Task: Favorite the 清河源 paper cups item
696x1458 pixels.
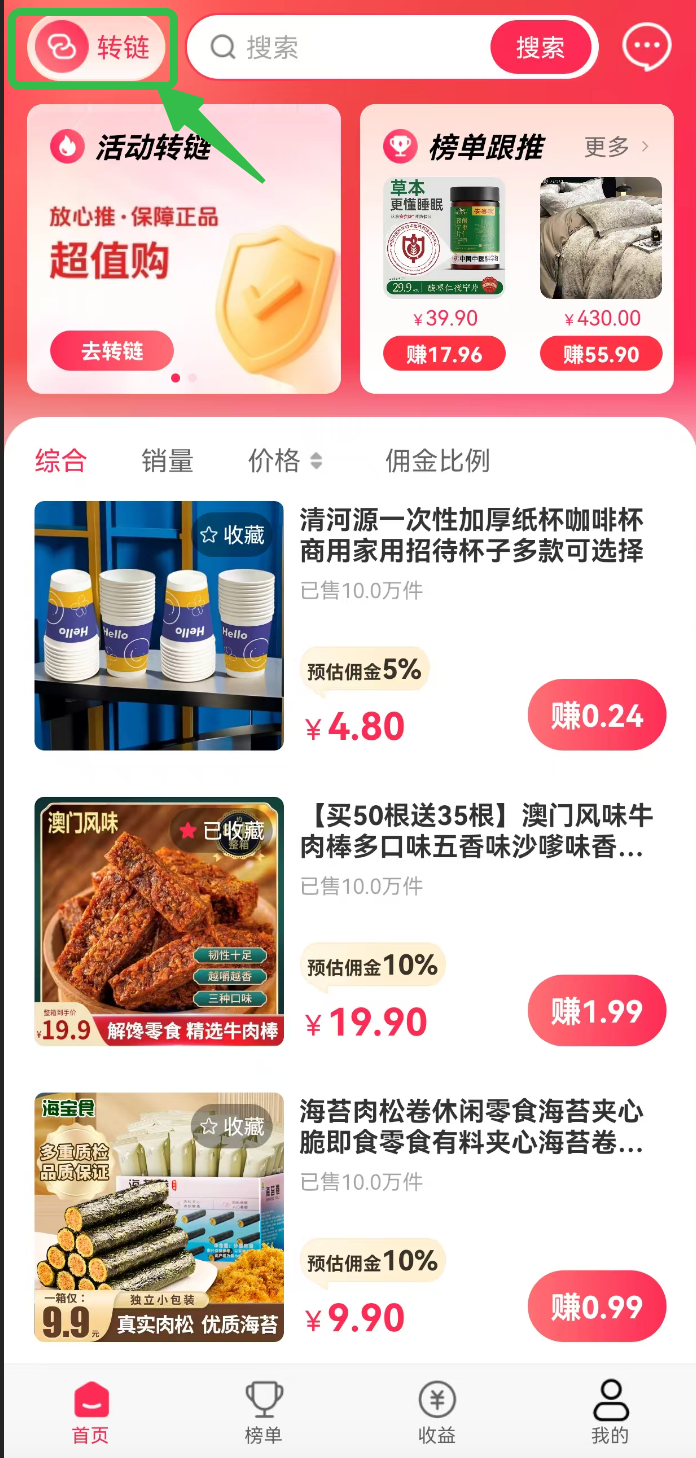Action: 232,535
